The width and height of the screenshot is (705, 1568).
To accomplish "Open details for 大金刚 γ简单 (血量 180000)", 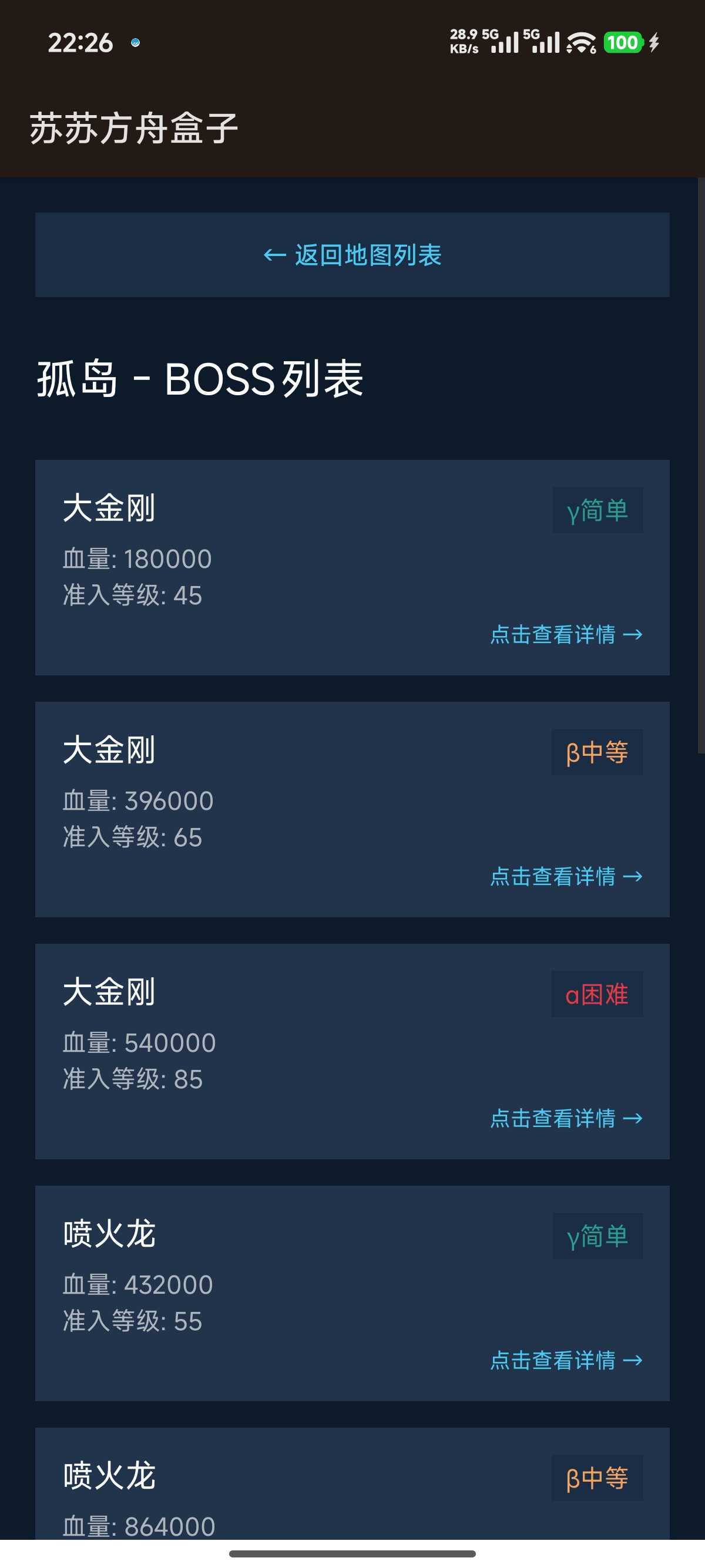I will click(566, 634).
